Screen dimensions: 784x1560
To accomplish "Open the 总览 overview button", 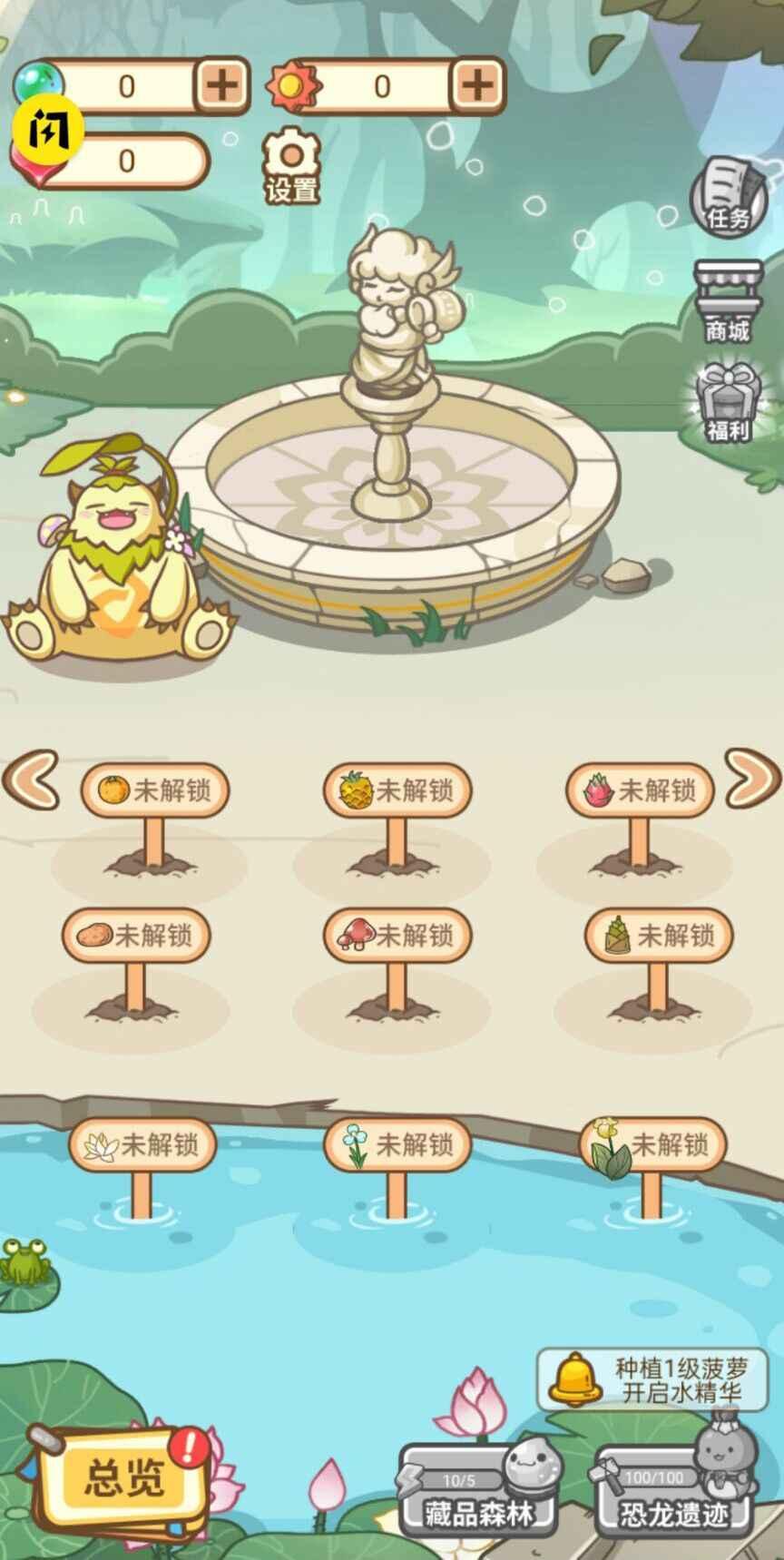I will pyautogui.click(x=122, y=1478).
